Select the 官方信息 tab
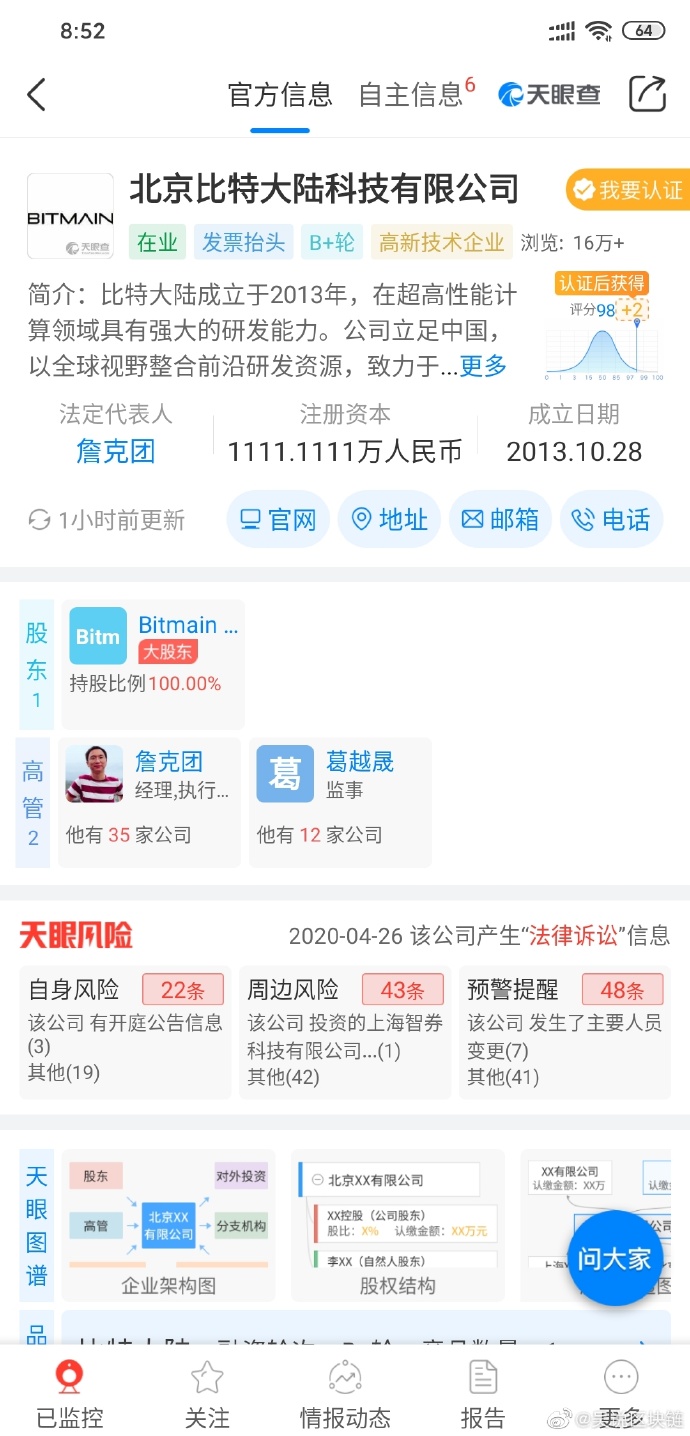This screenshot has width=690, height=1436. [x=280, y=95]
